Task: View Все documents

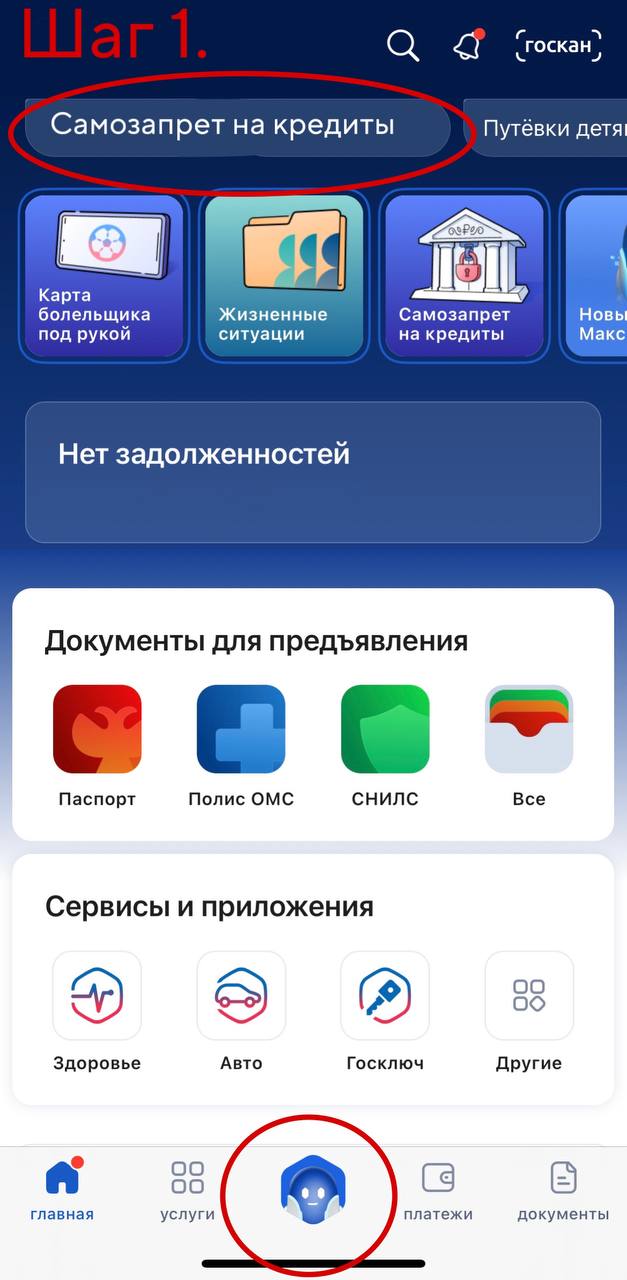Action: click(529, 745)
